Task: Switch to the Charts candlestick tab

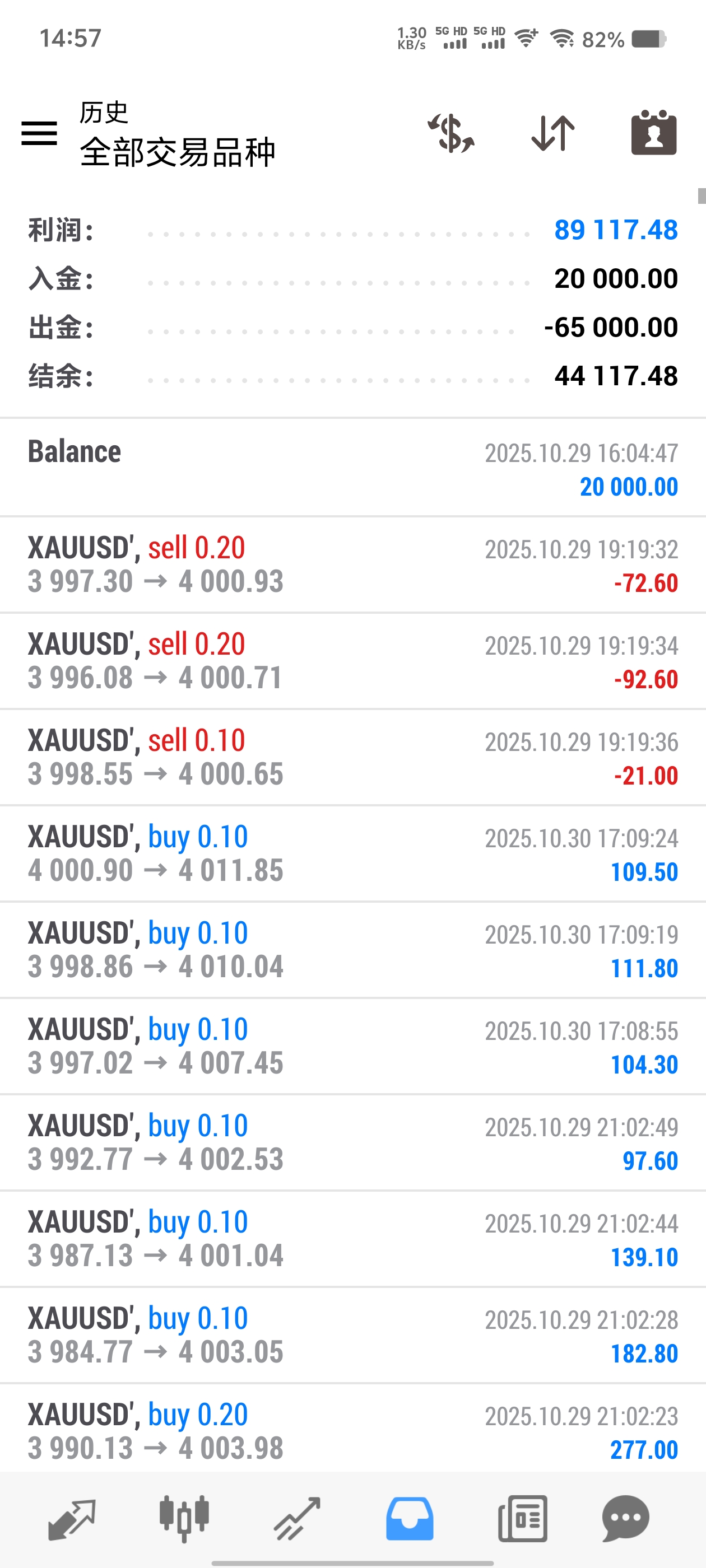Action: pyautogui.click(x=184, y=1519)
